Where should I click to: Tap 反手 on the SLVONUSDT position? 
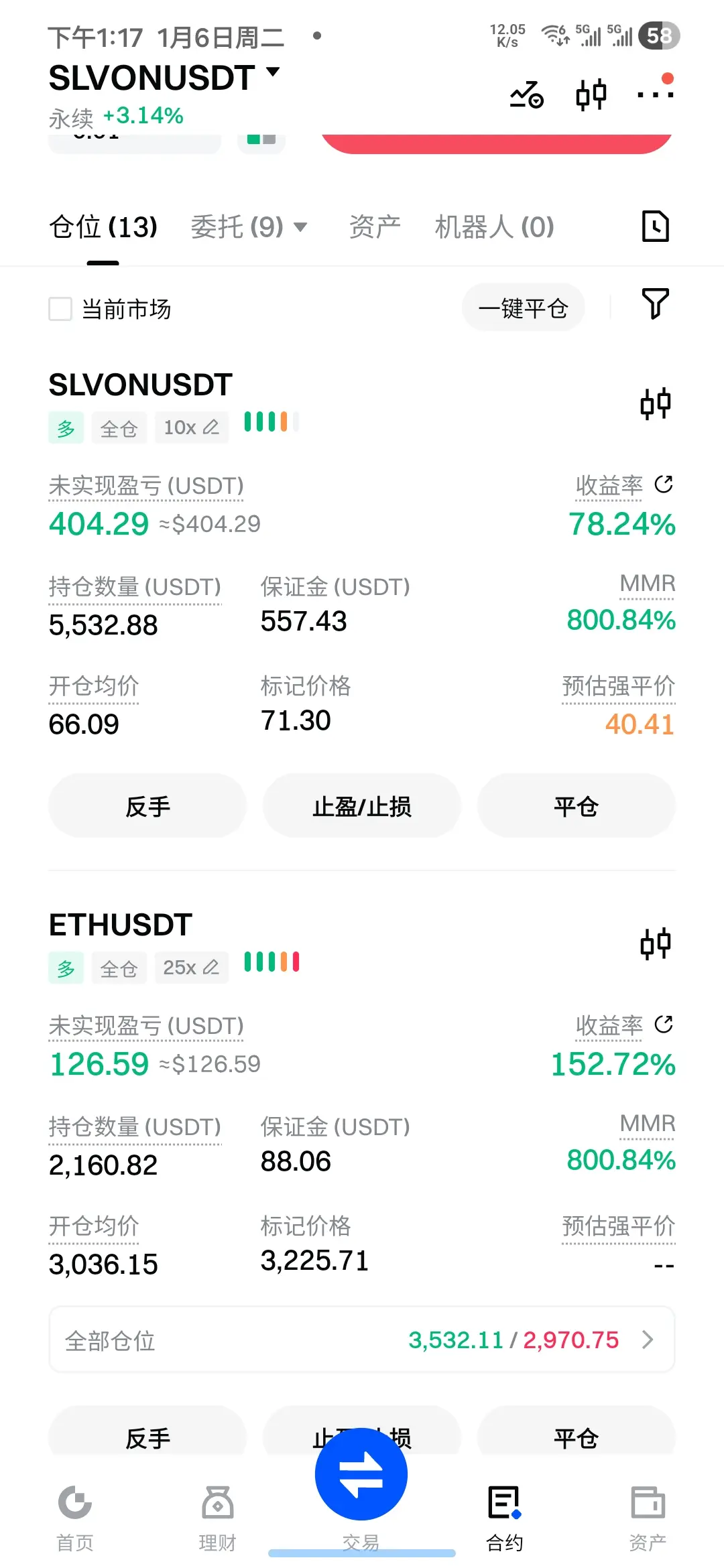pos(147,806)
